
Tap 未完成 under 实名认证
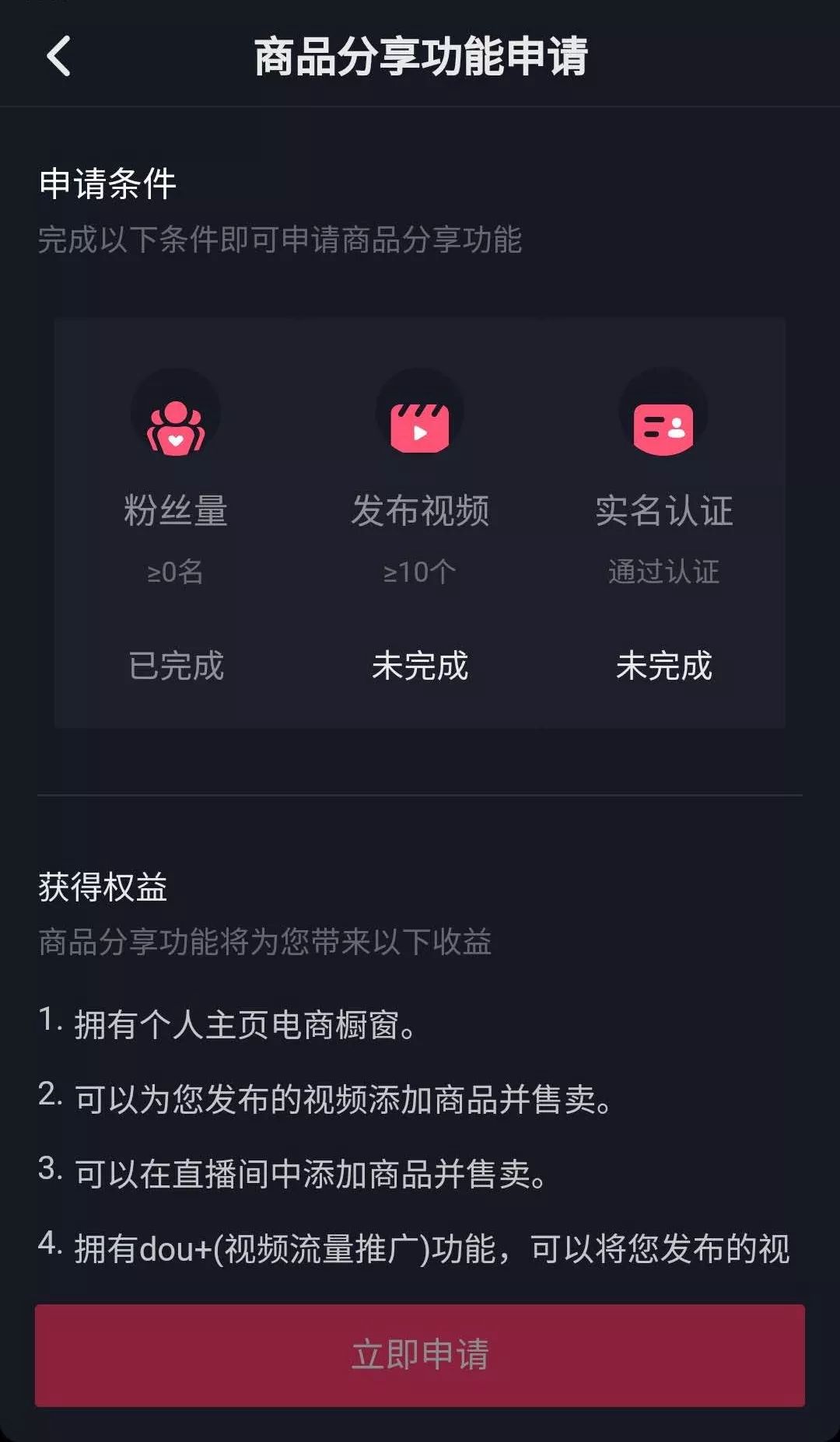click(663, 666)
